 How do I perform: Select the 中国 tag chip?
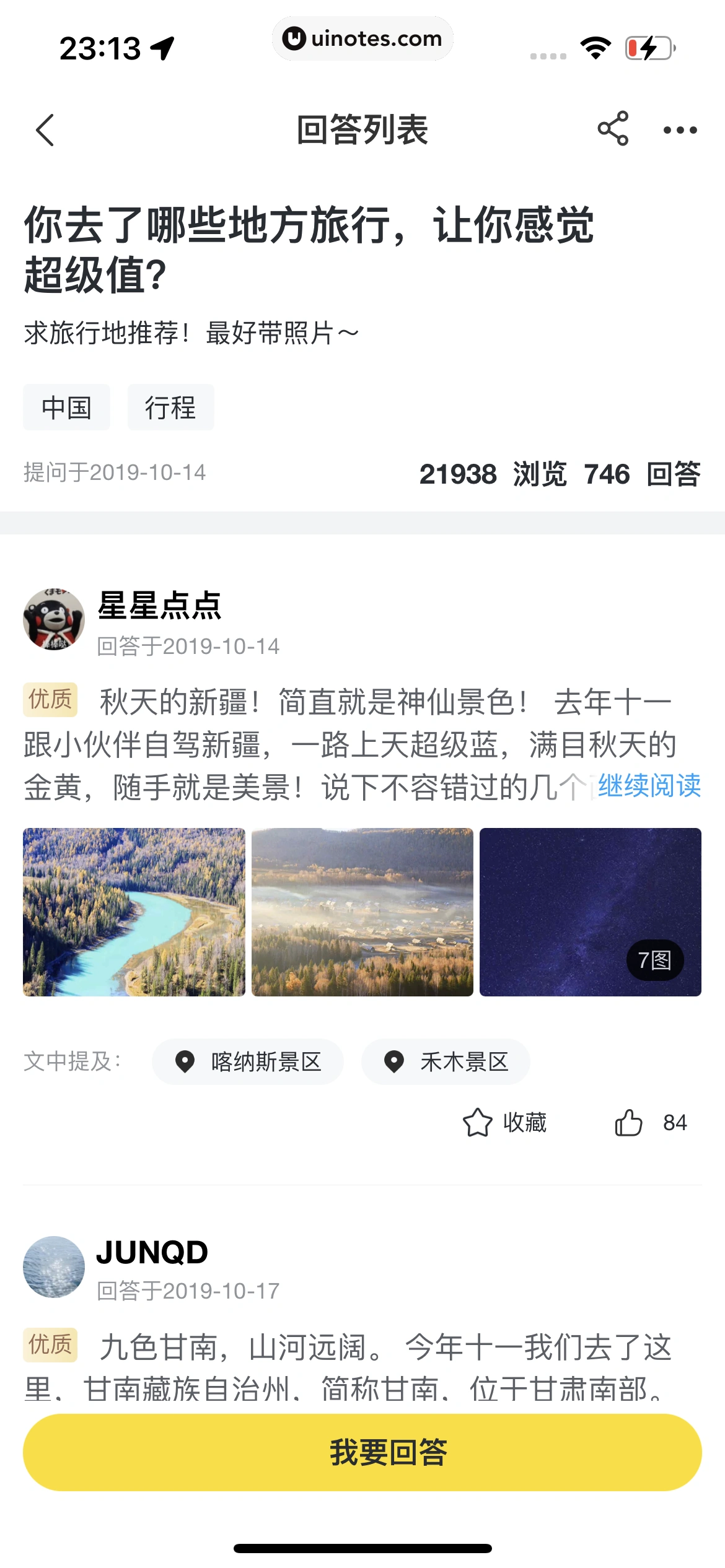click(66, 407)
